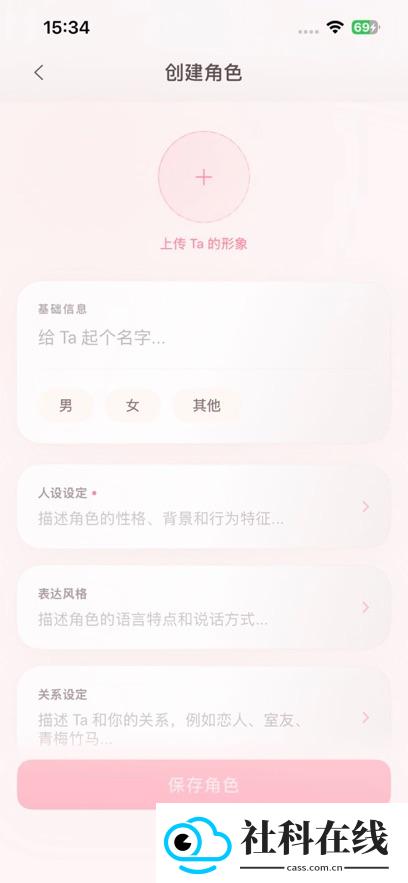Open the 表达风格 row
The image size is (408, 883).
204,608
